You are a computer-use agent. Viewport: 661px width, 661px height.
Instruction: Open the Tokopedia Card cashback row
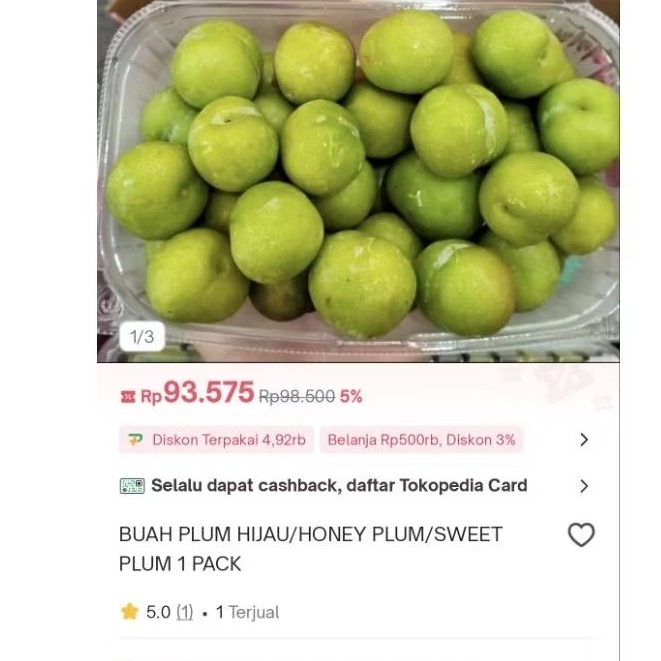click(340, 486)
